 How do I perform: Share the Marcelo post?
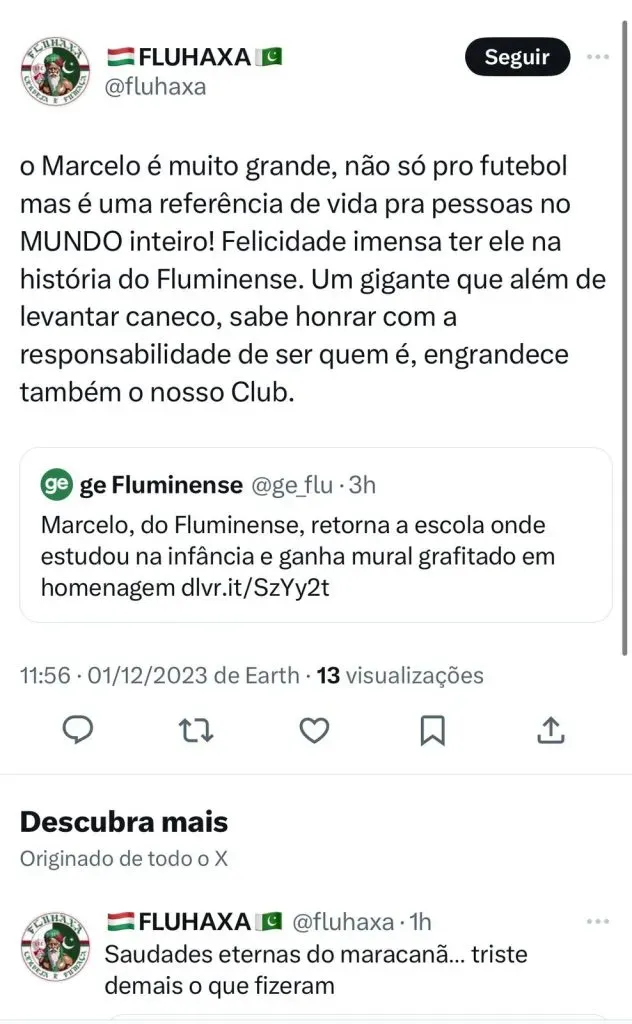click(x=550, y=732)
